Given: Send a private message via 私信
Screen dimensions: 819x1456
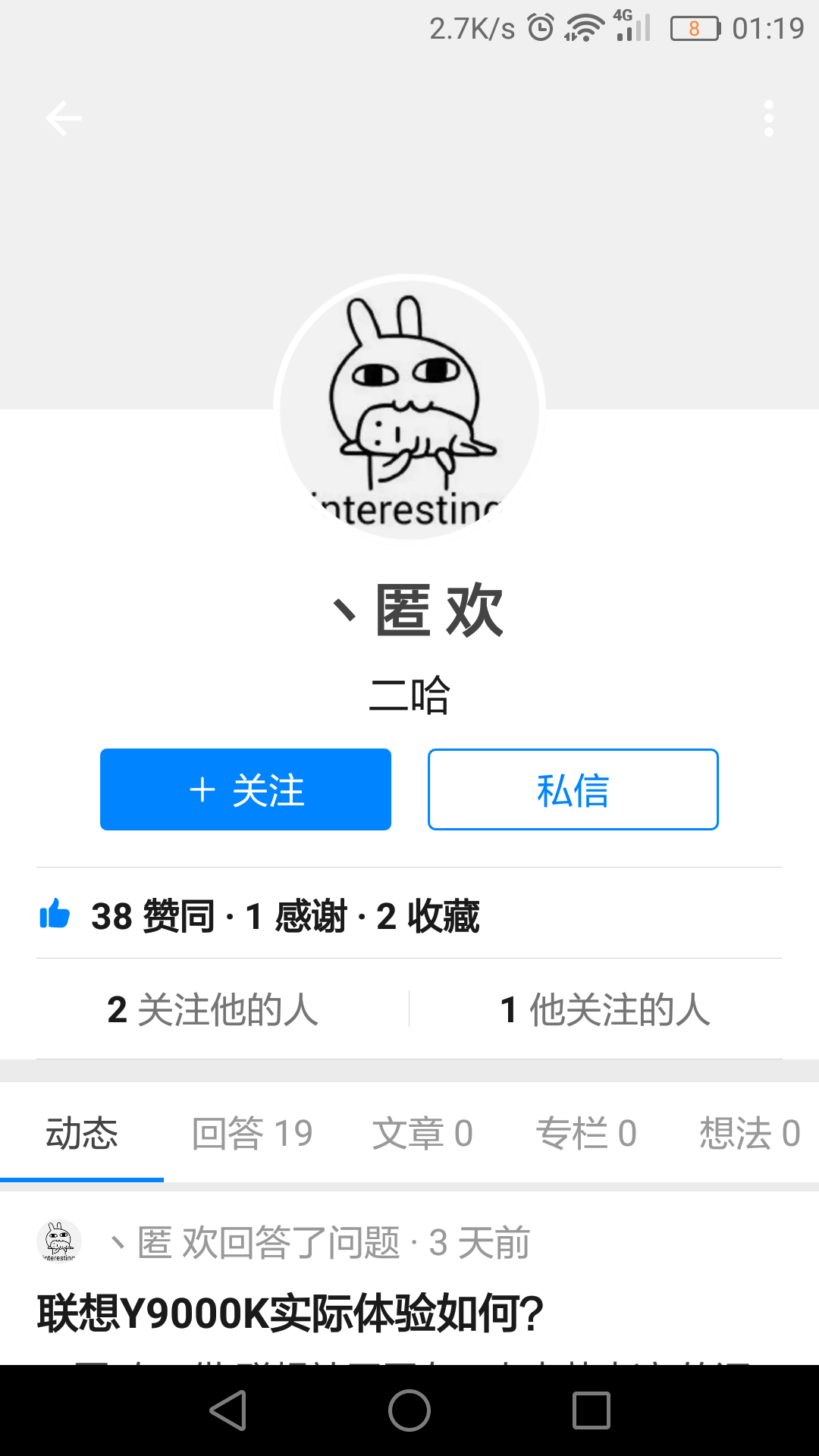Looking at the screenshot, I should [x=573, y=789].
